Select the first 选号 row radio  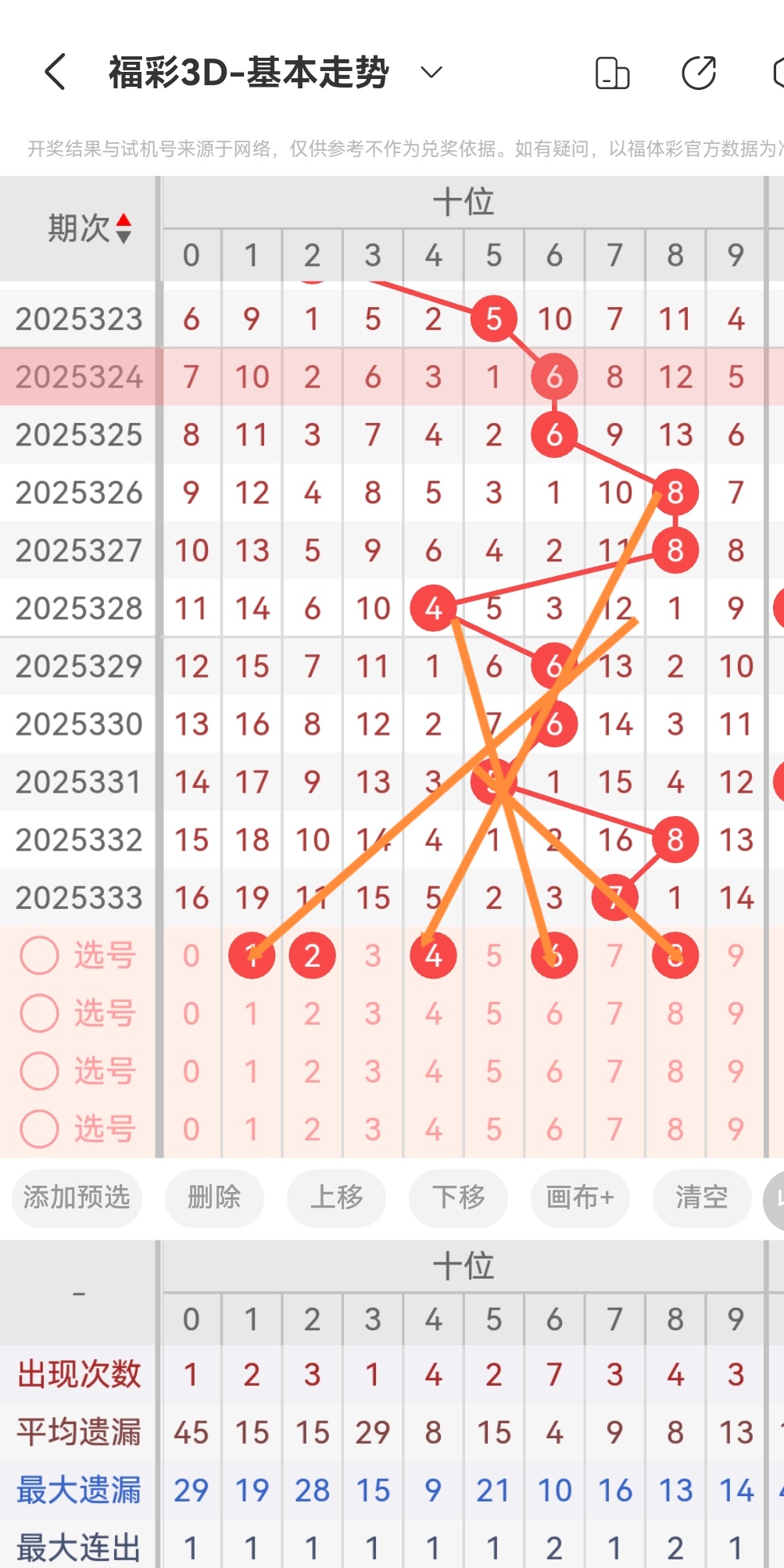click(39, 955)
